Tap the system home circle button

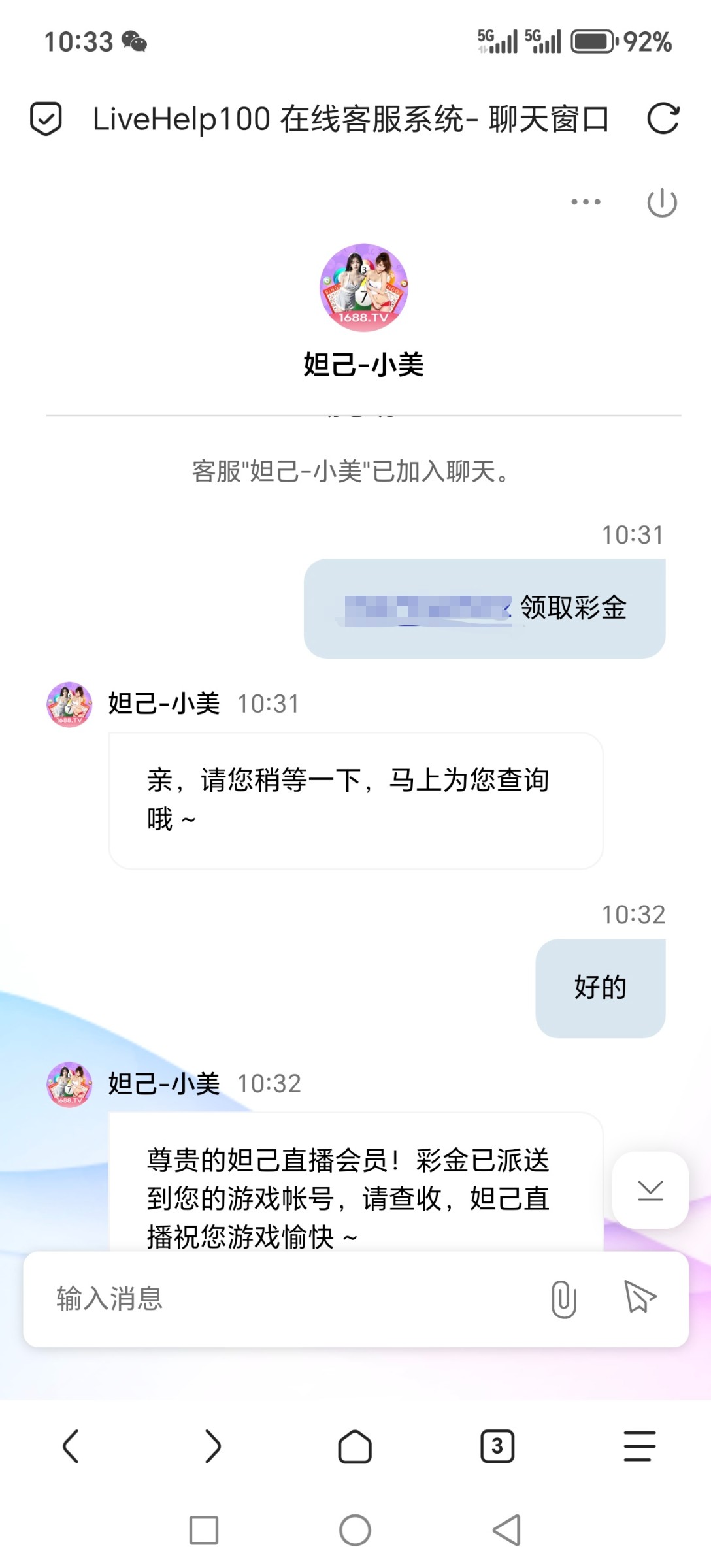pos(355,1530)
